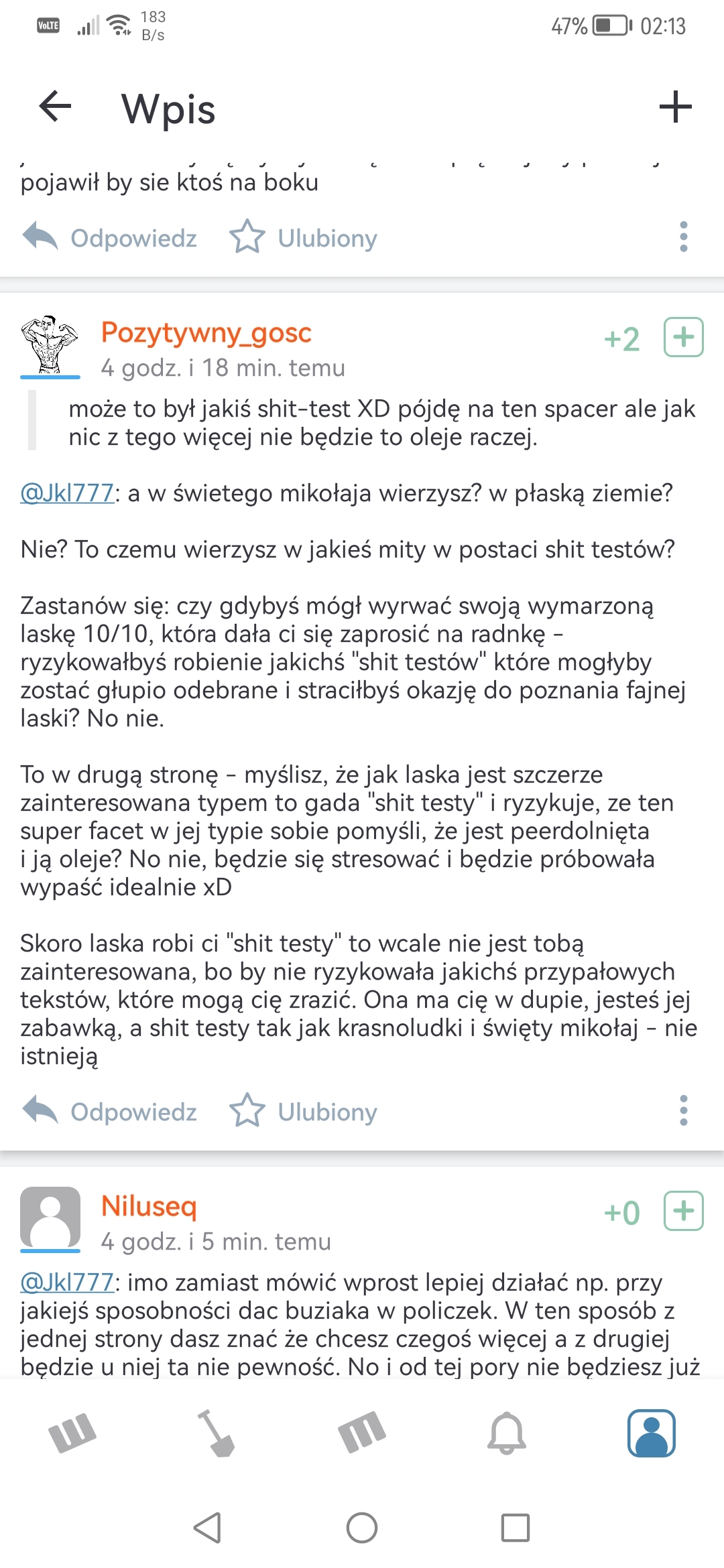Image resolution: width=724 pixels, height=1568 pixels.
Task: Open the Wykopalisko shovel tab
Action: pos(217,1434)
